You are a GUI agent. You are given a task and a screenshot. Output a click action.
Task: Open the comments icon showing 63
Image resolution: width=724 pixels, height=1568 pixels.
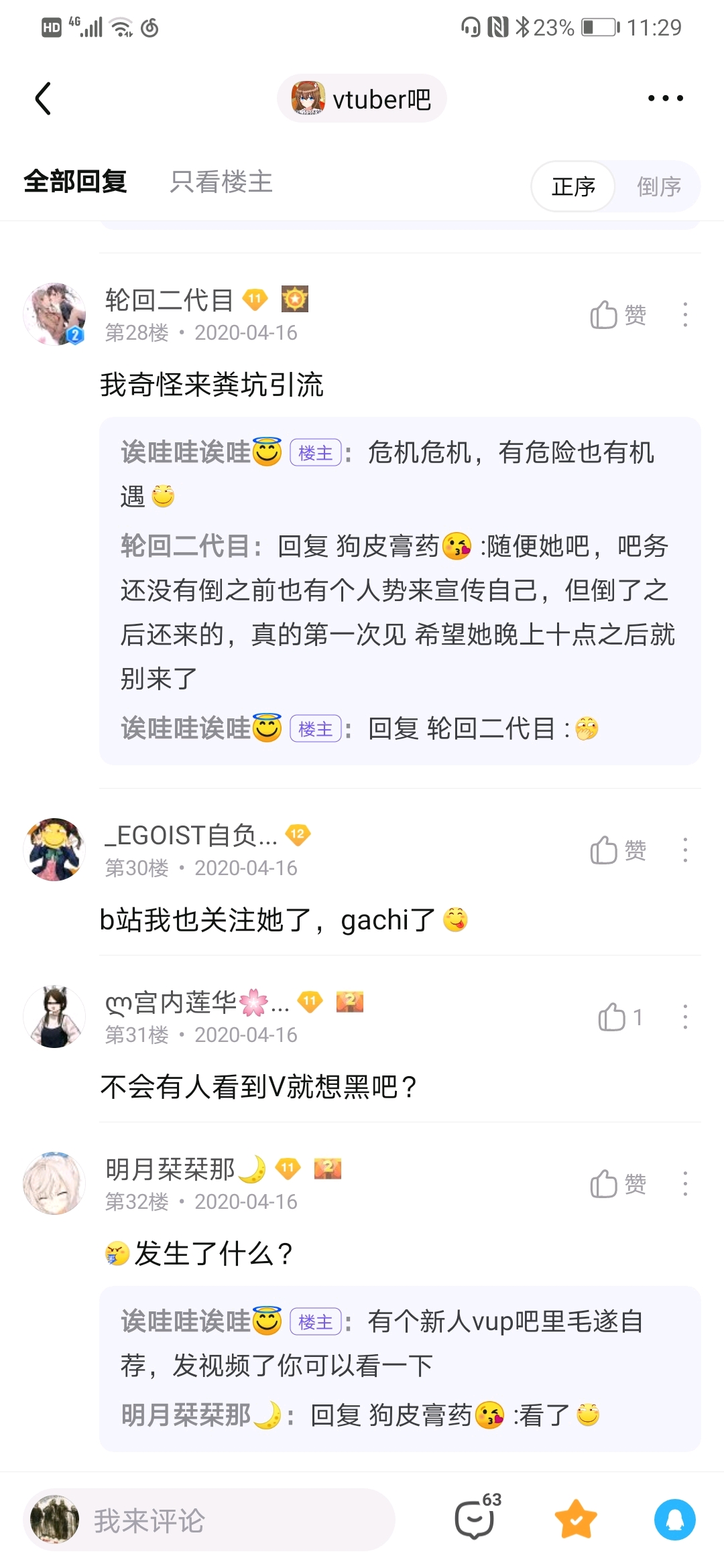click(476, 1519)
